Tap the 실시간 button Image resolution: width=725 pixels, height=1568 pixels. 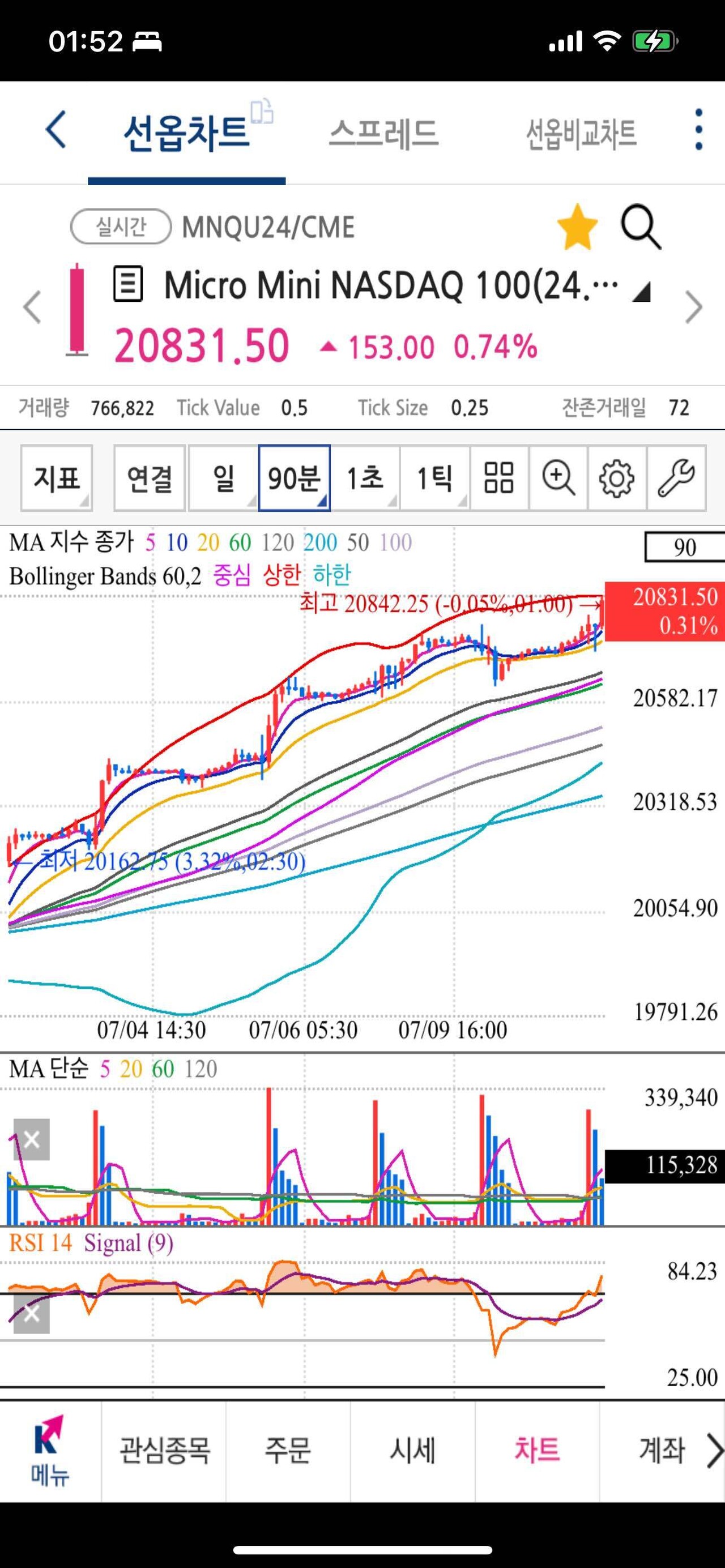point(120,227)
